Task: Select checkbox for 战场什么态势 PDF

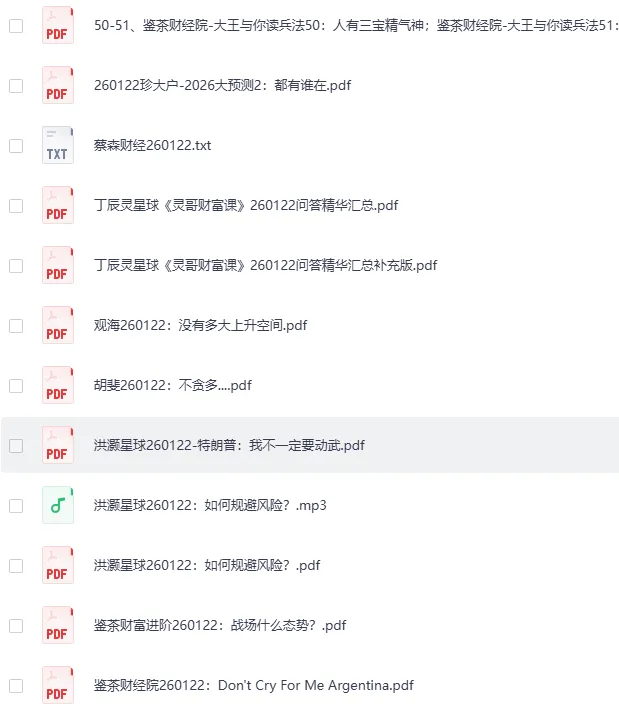Action: tap(16, 626)
